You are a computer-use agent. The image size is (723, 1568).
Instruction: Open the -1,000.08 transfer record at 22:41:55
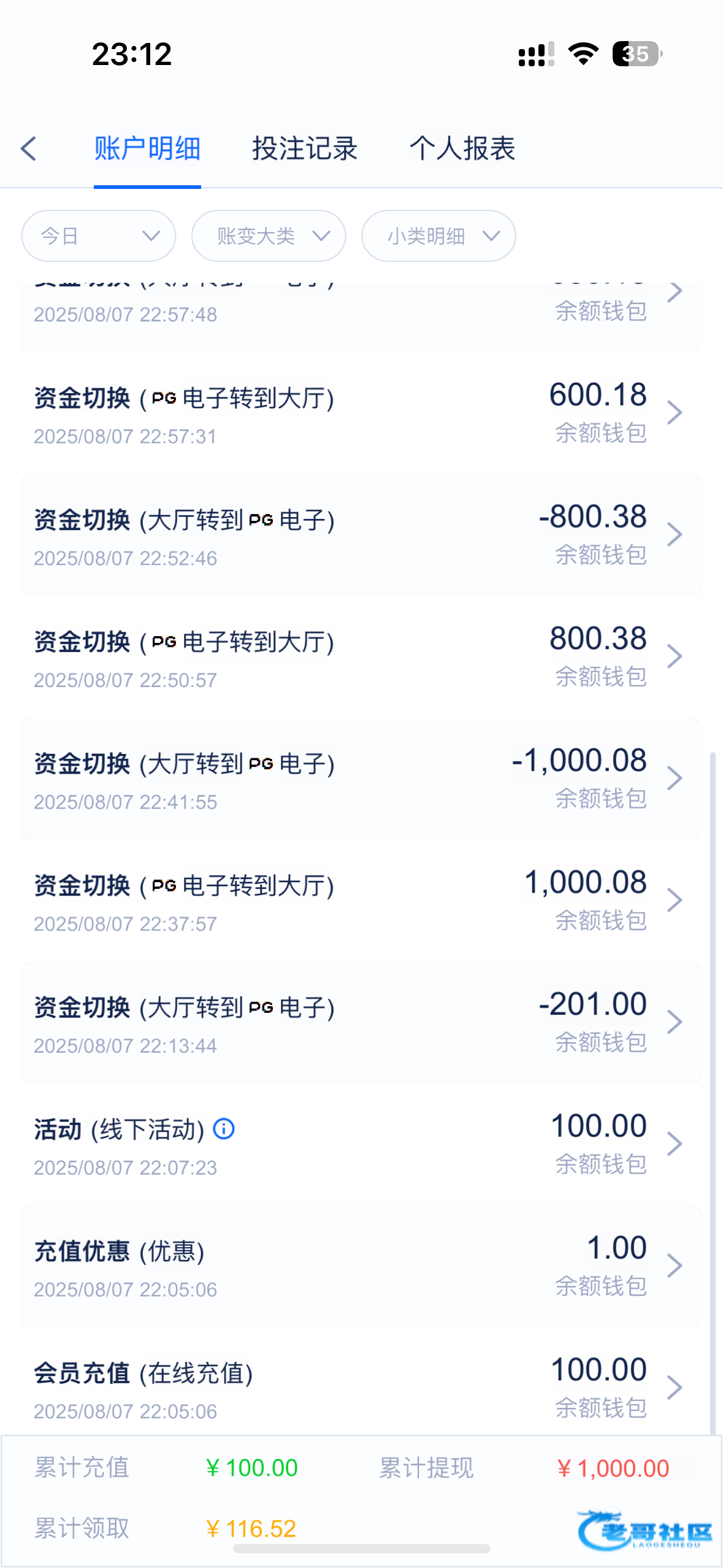361,778
